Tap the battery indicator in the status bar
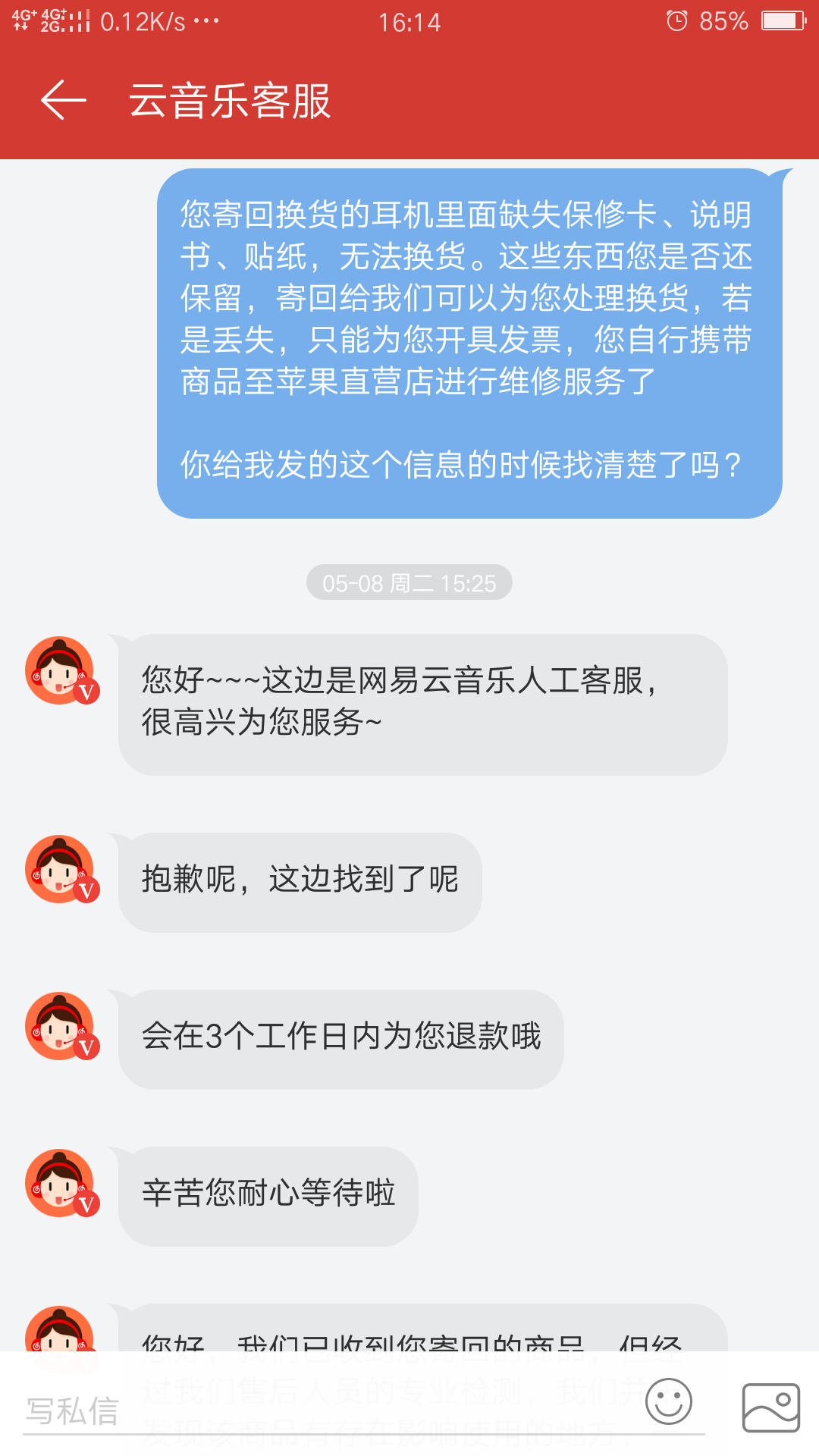This screenshot has height=1456, width=819. 782,20
